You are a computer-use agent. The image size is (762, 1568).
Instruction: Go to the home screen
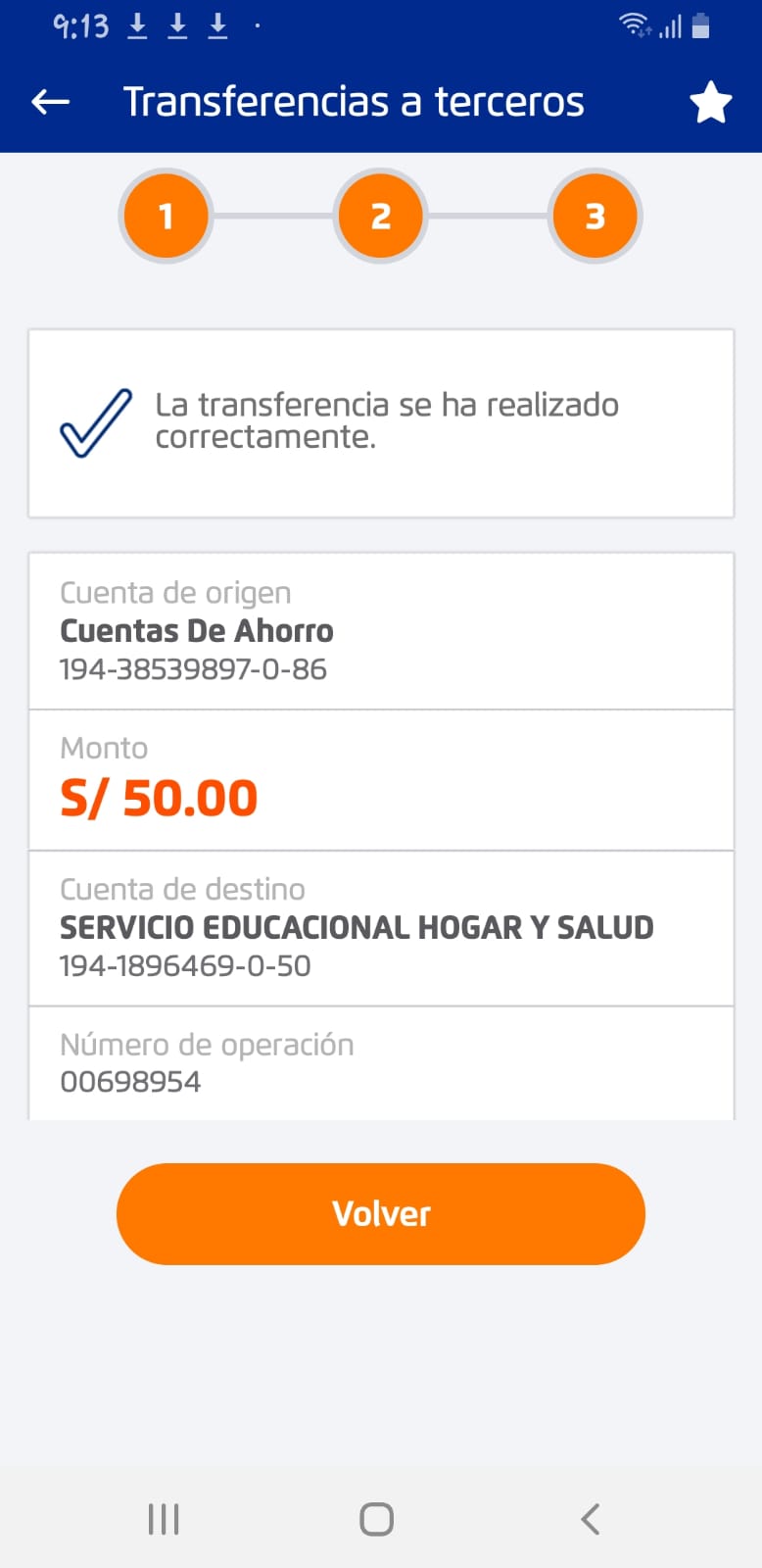tap(377, 1519)
